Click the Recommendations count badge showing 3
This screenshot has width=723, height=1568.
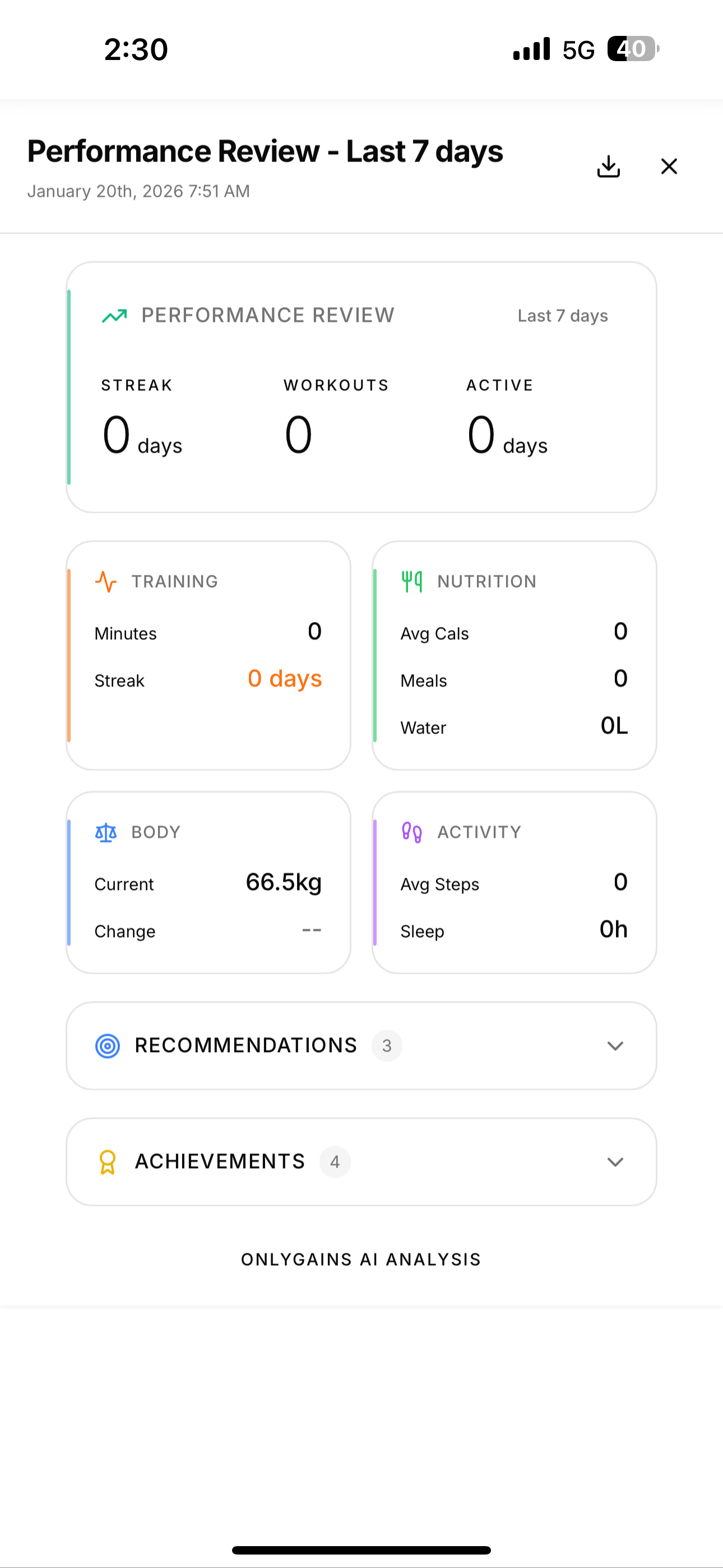click(387, 1045)
